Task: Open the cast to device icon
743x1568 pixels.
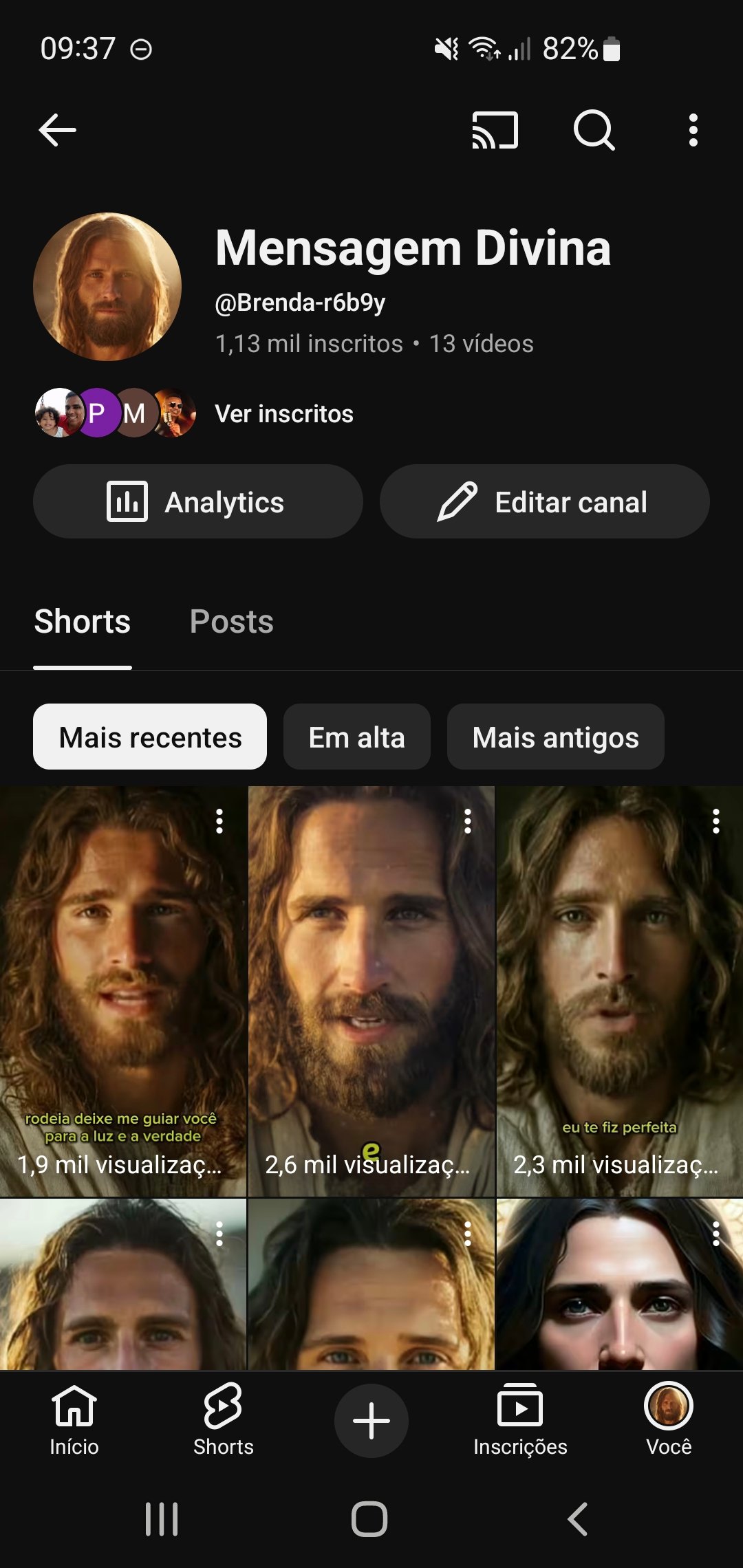Action: [x=495, y=130]
